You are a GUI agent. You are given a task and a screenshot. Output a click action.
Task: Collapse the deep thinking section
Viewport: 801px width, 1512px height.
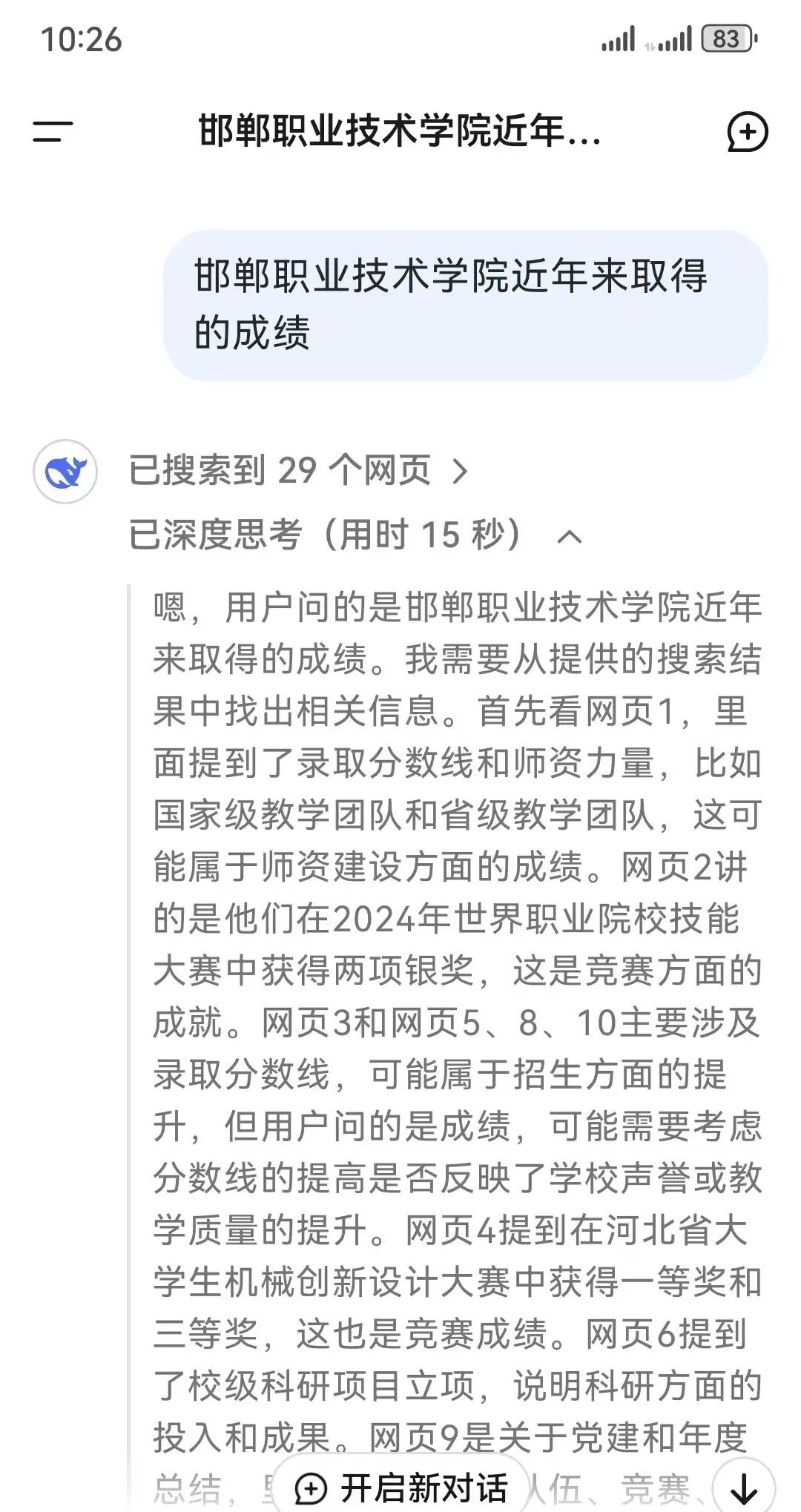[569, 535]
